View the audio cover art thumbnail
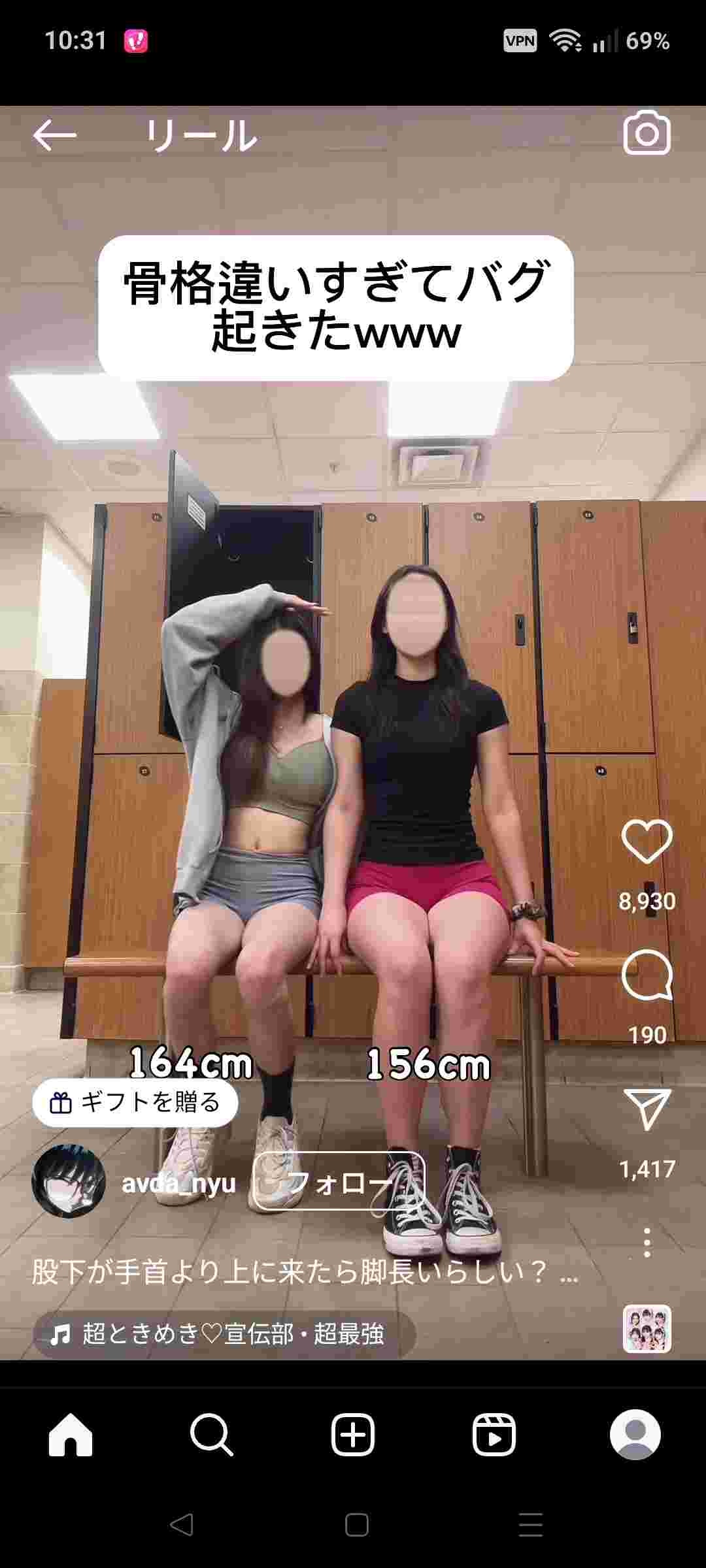 pos(647,1329)
